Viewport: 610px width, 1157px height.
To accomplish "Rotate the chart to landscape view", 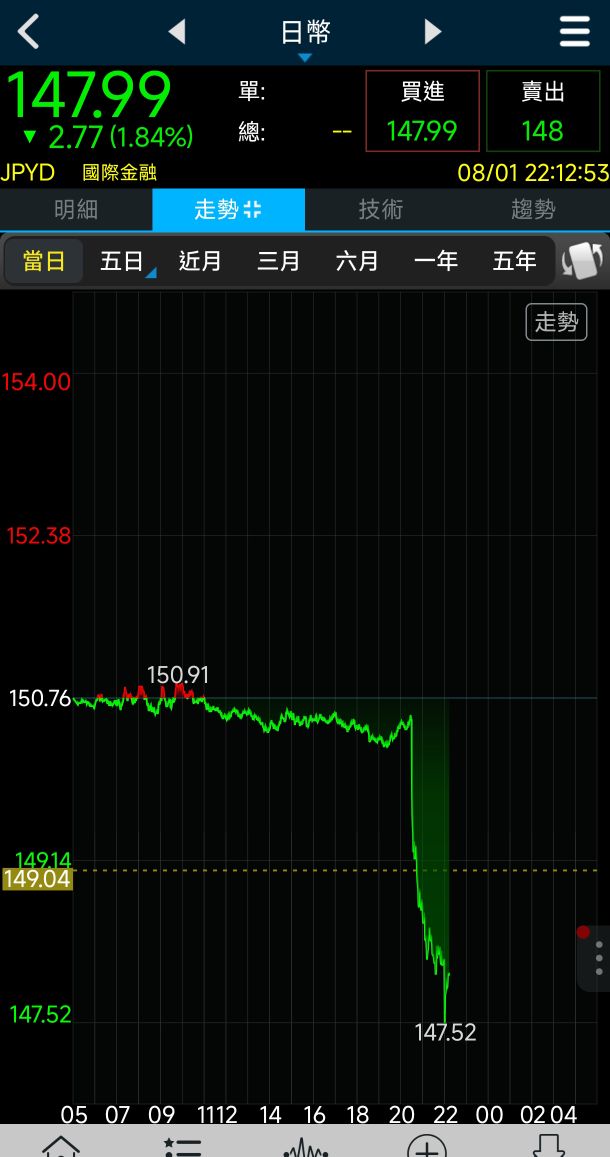I will (x=583, y=261).
